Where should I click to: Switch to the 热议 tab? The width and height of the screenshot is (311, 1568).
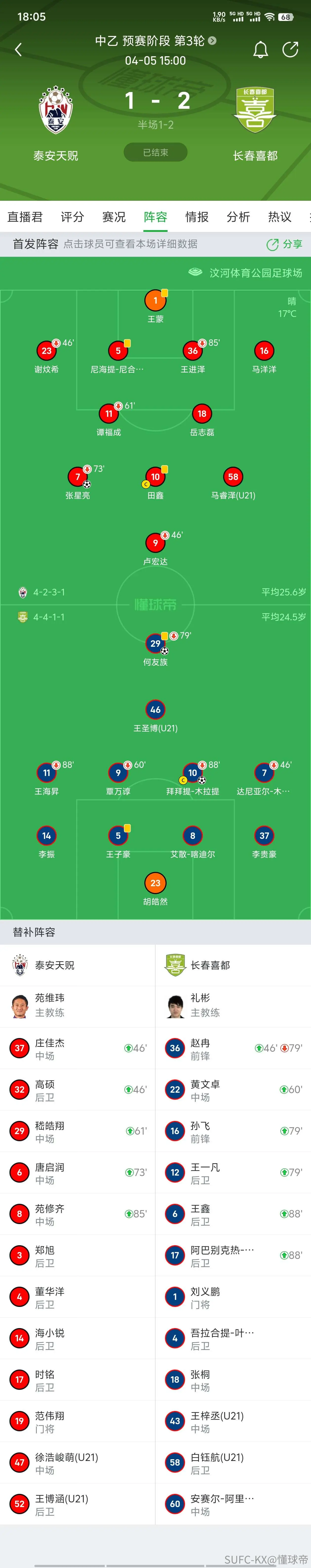click(x=279, y=217)
